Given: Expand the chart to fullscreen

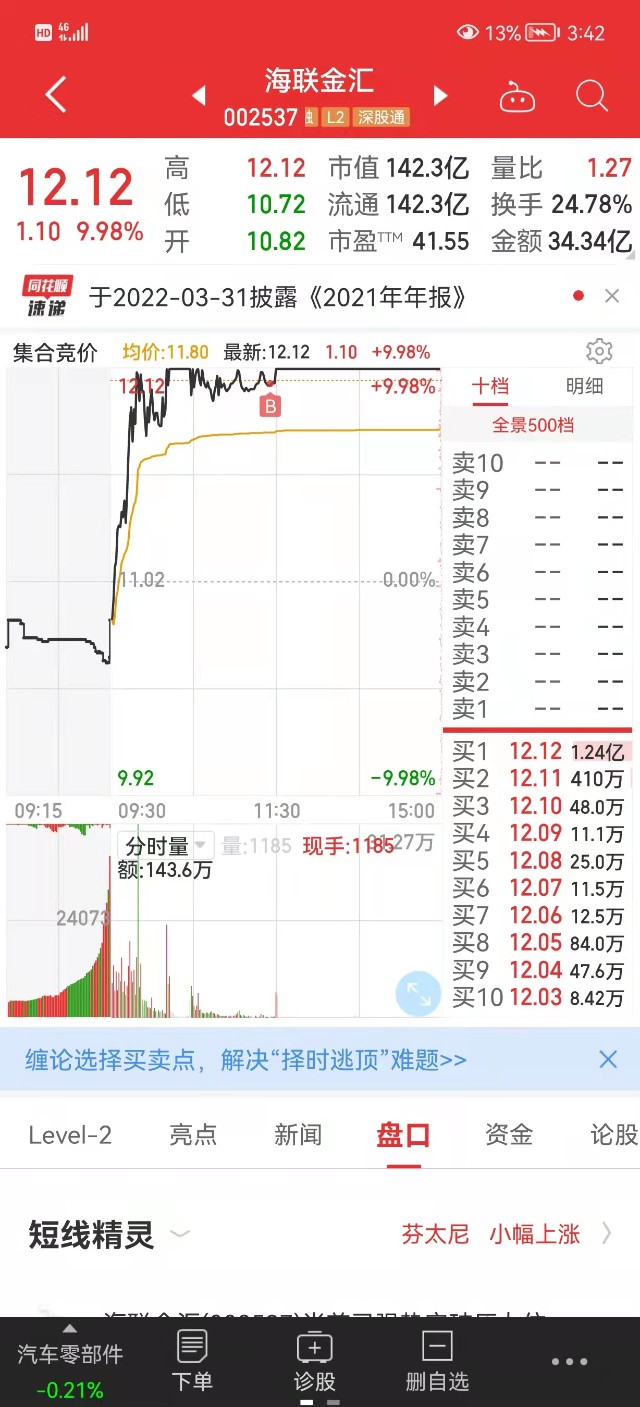Looking at the screenshot, I should [418, 993].
